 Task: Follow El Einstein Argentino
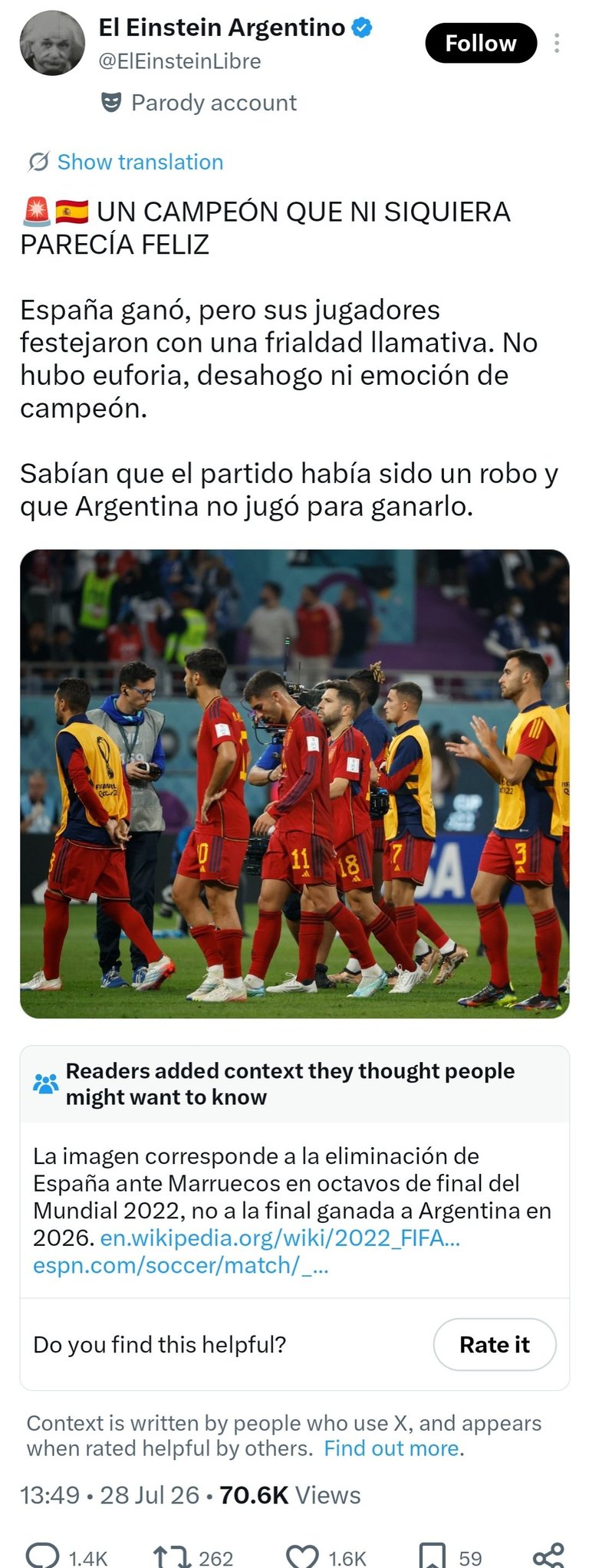coord(481,43)
